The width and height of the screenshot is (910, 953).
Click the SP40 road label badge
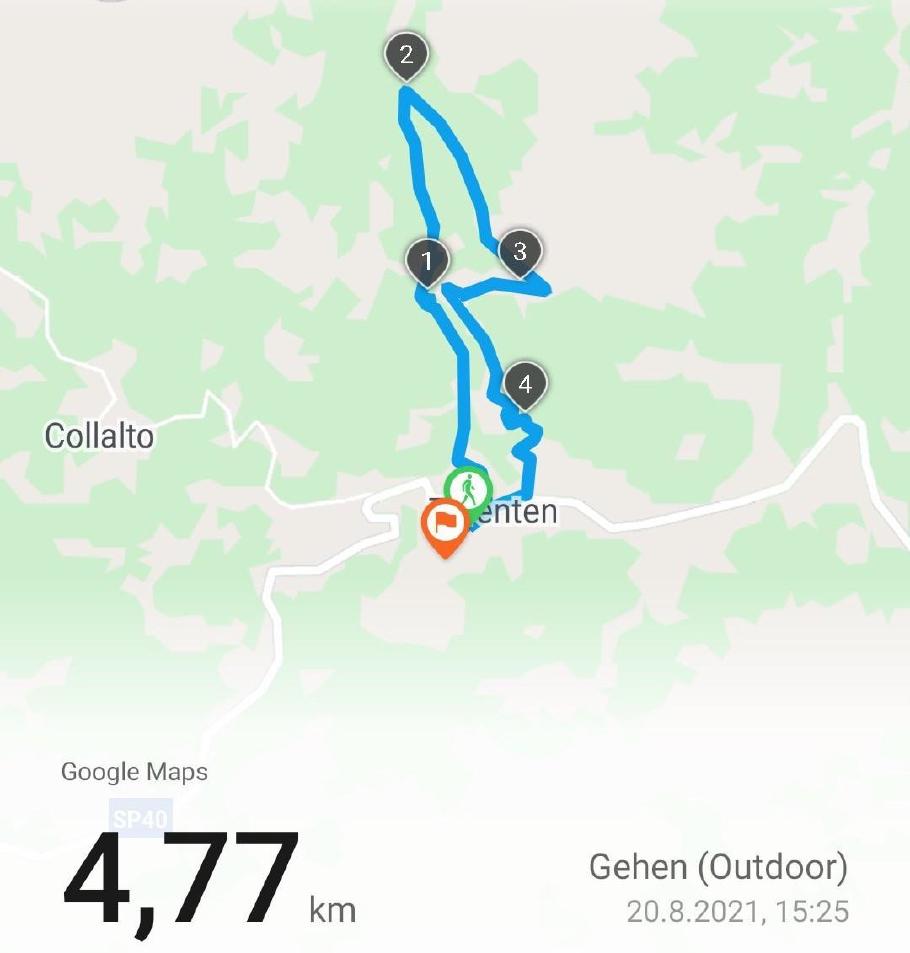(x=141, y=816)
